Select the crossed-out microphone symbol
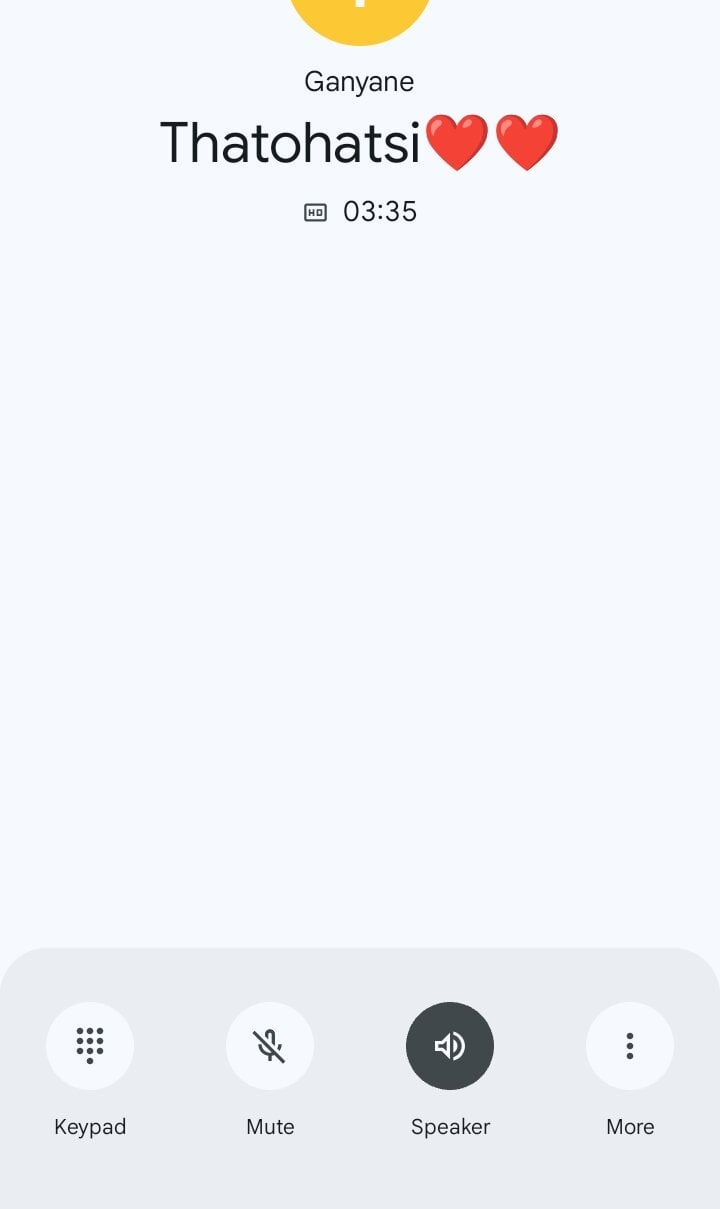 (270, 1045)
